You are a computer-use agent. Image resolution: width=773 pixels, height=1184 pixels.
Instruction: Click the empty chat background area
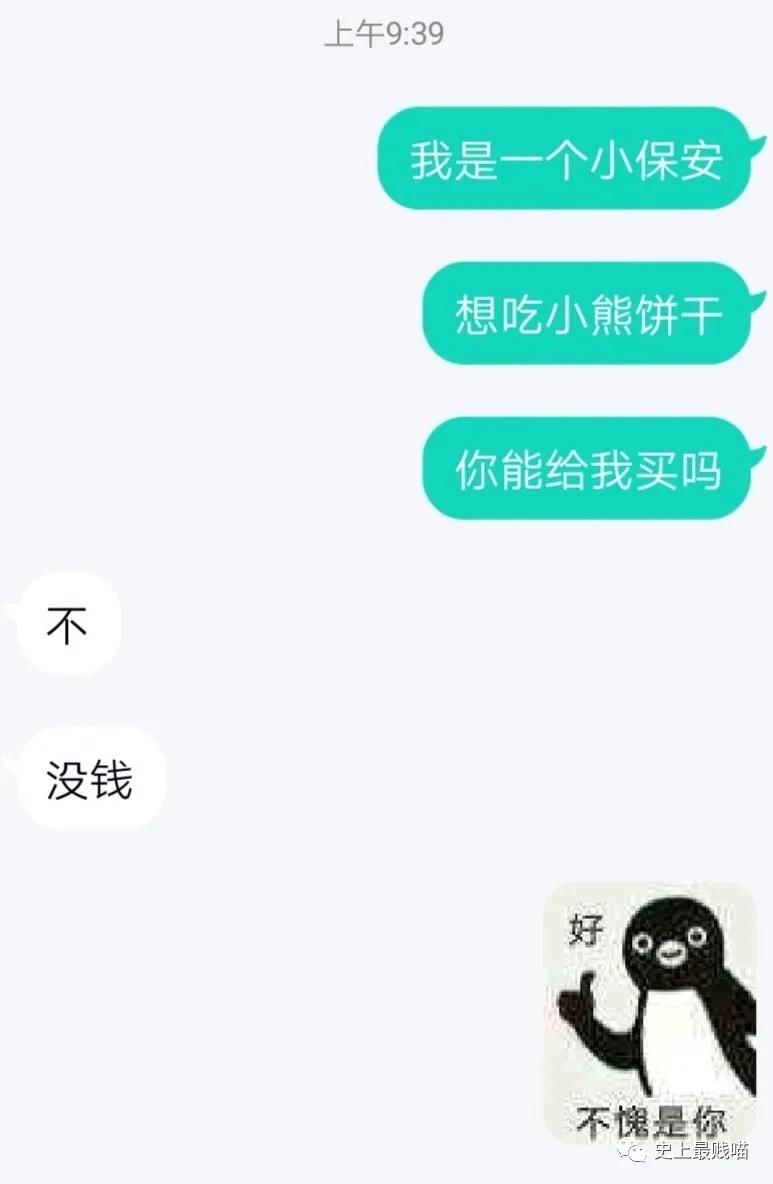[x=250, y=1000]
